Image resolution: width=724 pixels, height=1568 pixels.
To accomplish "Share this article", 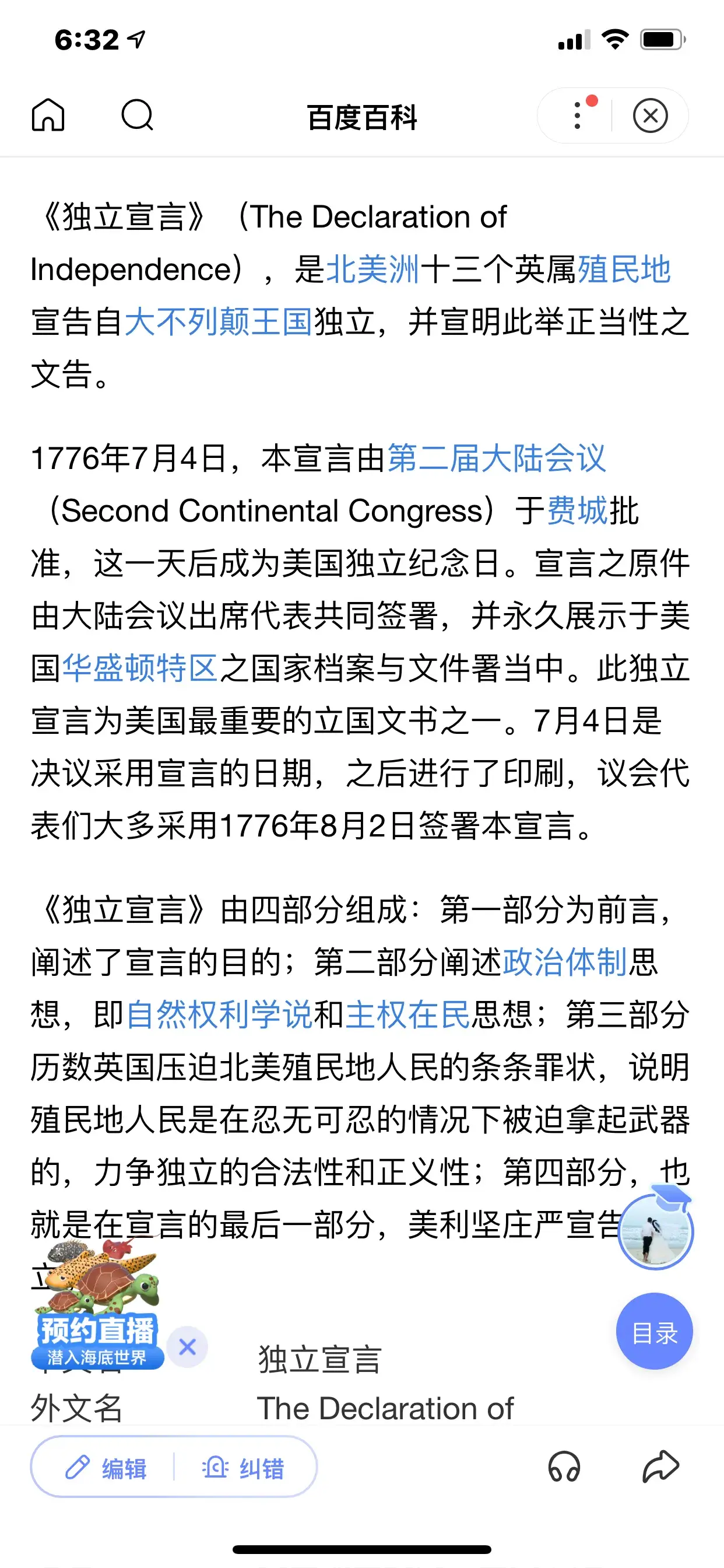I will 660,1466.
